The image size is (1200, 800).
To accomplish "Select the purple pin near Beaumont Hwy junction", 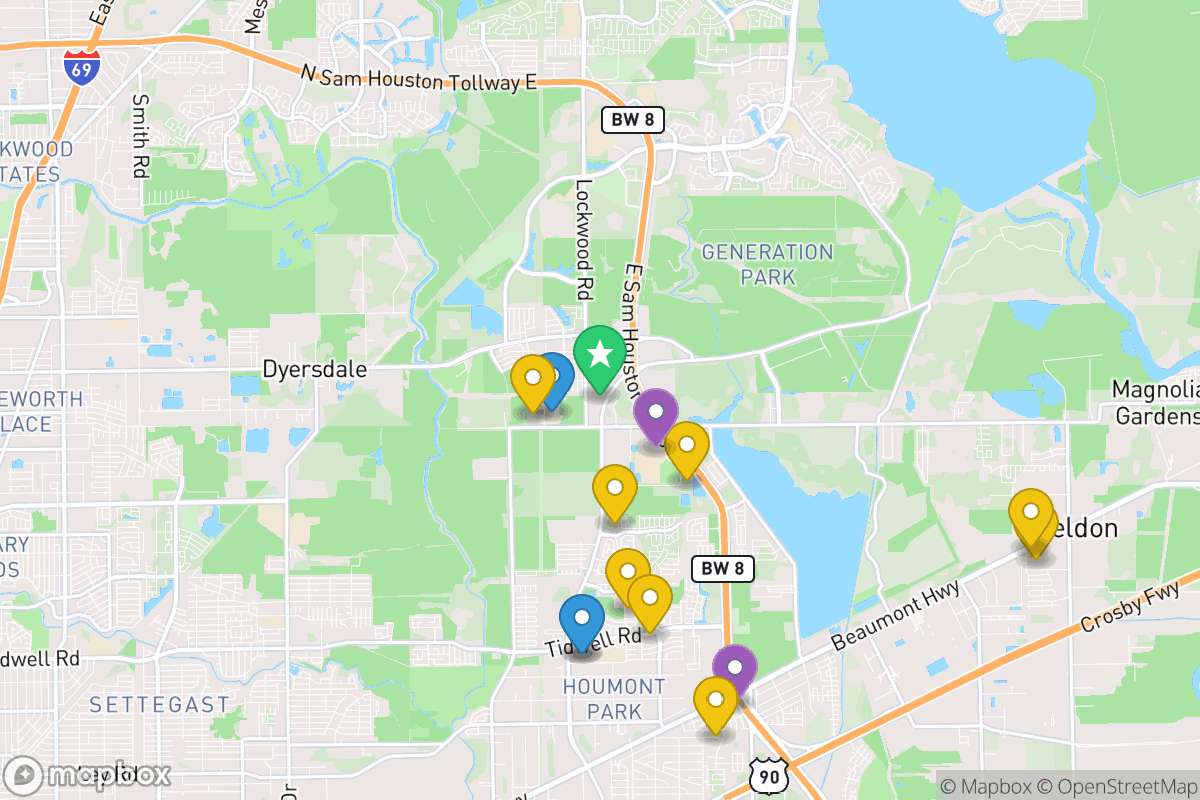I will pos(735,668).
